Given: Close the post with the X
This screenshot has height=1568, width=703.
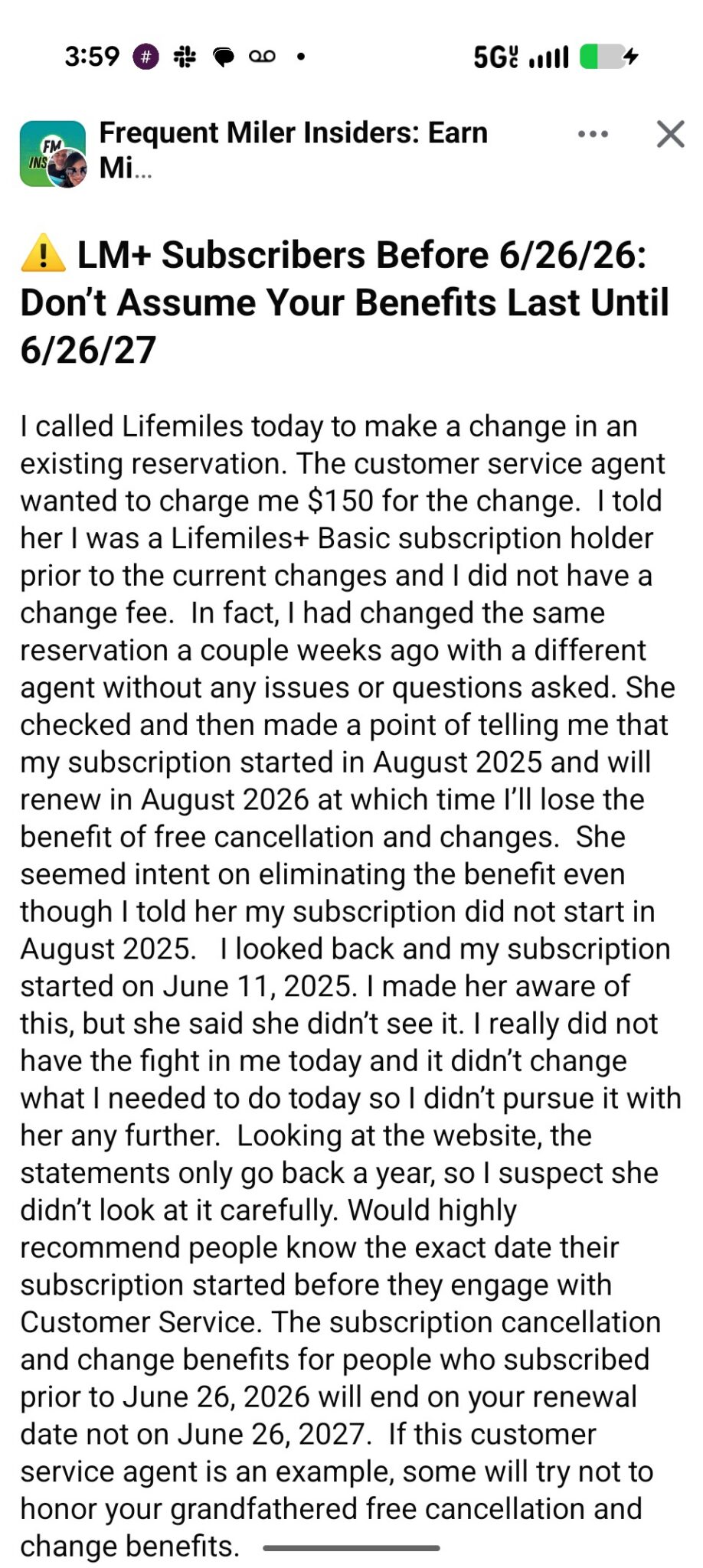Looking at the screenshot, I should click(x=670, y=134).
